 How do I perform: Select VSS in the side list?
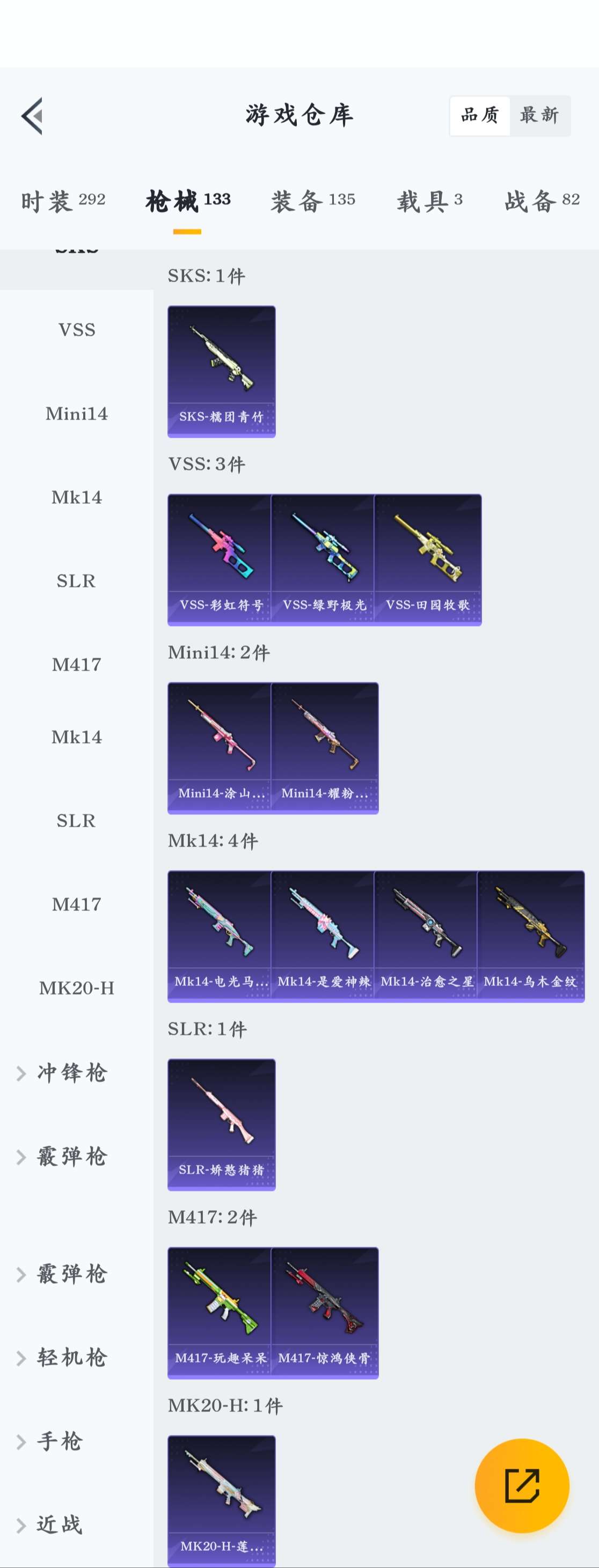[77, 330]
